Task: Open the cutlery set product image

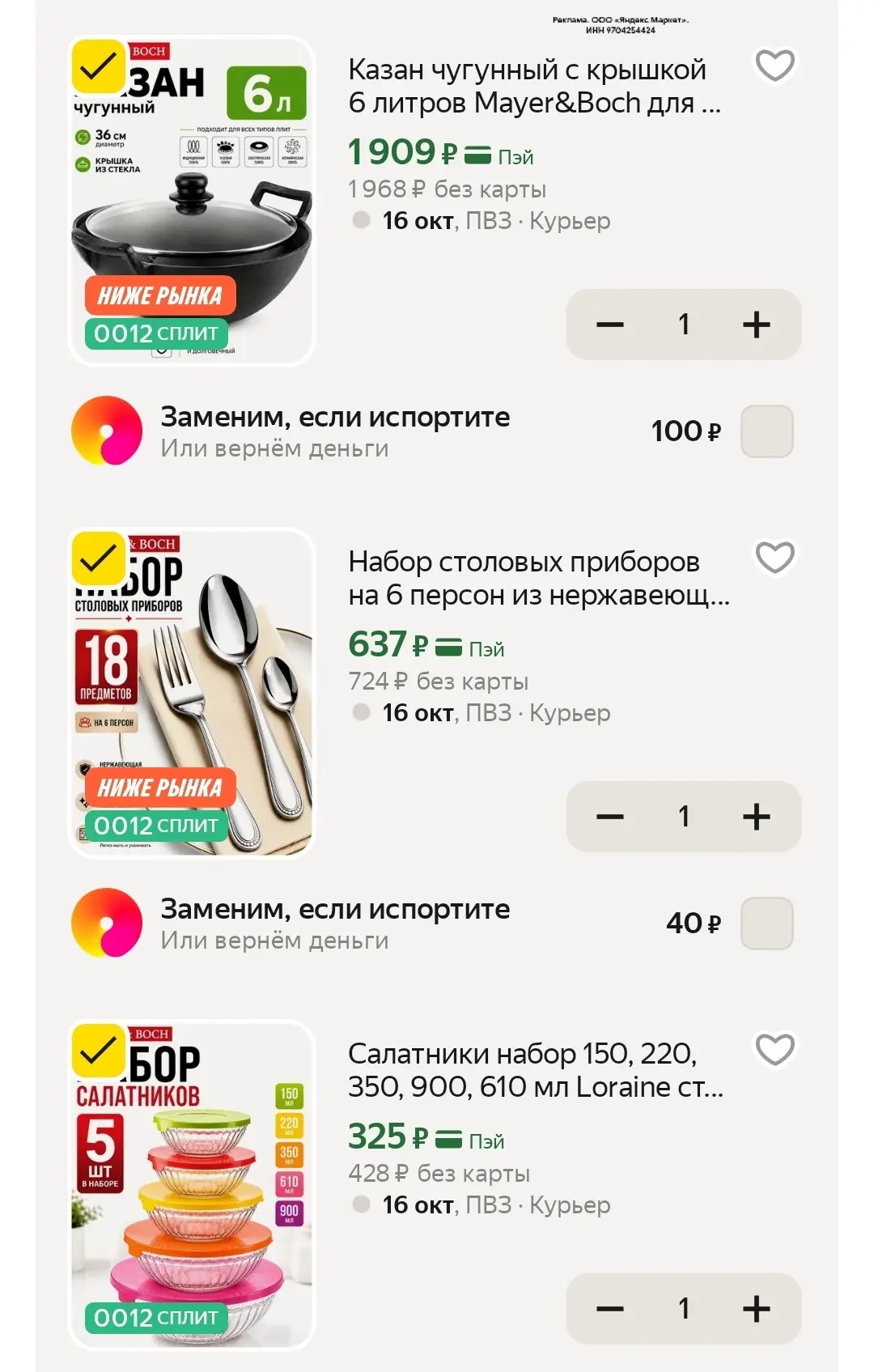Action: pos(192,694)
